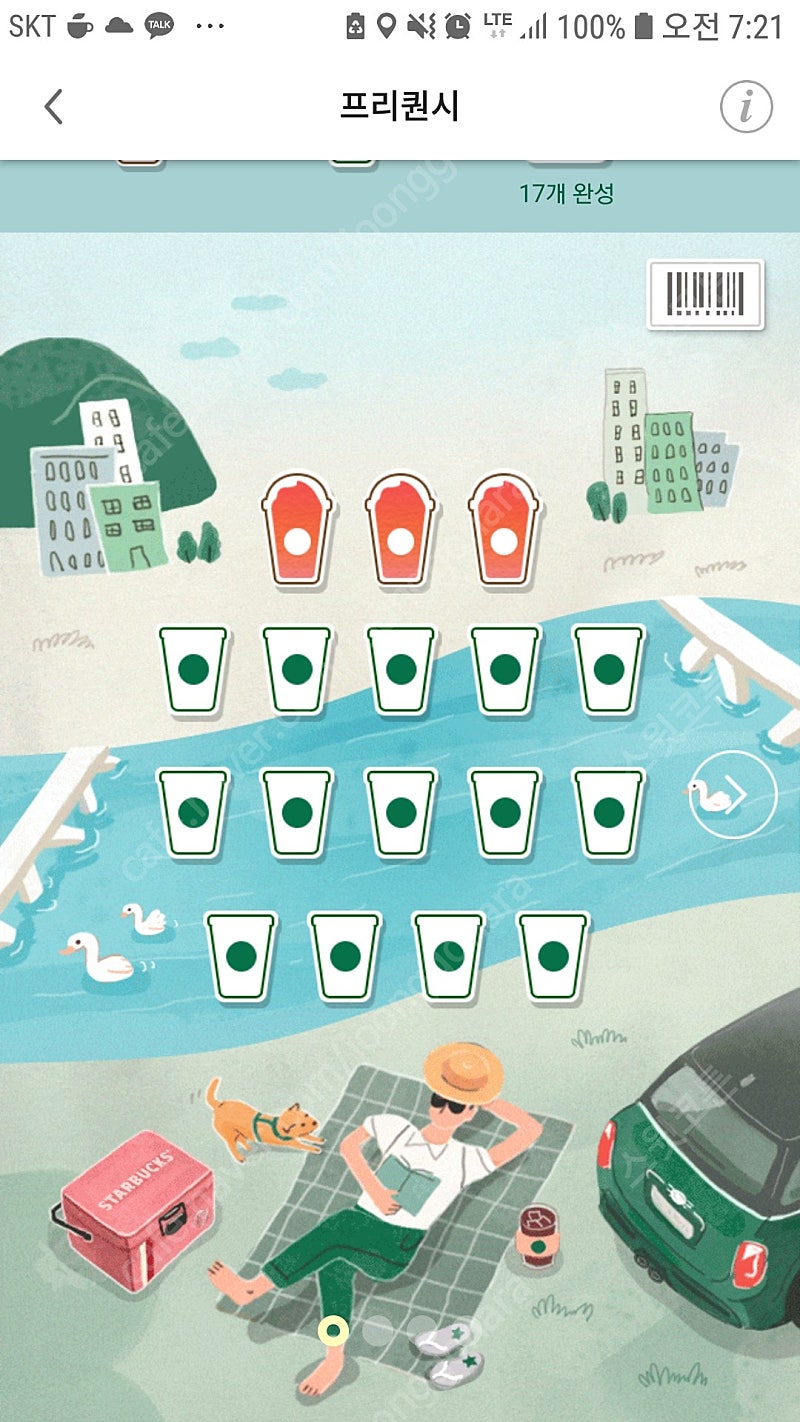Select the highlighted first page indicator dot
Image resolution: width=800 pixels, height=1422 pixels.
(x=333, y=1329)
